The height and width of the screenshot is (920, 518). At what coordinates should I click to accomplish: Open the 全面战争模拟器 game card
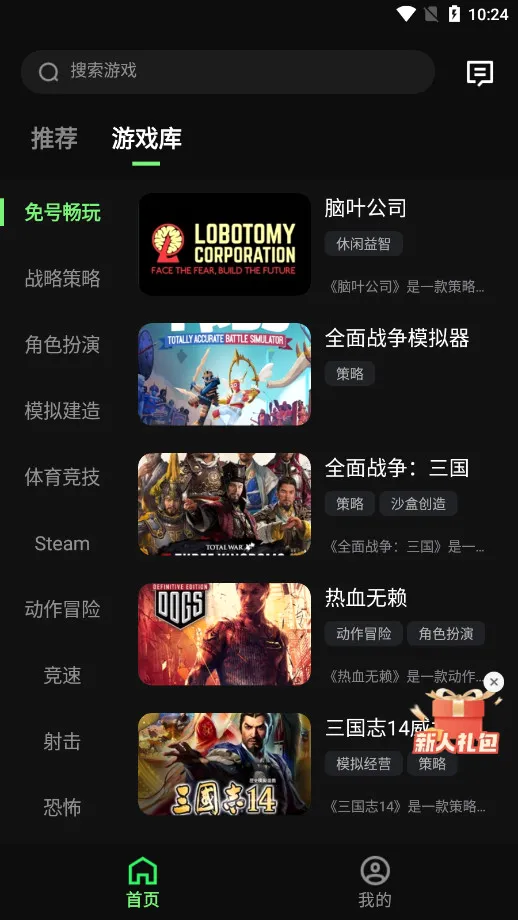[317, 374]
